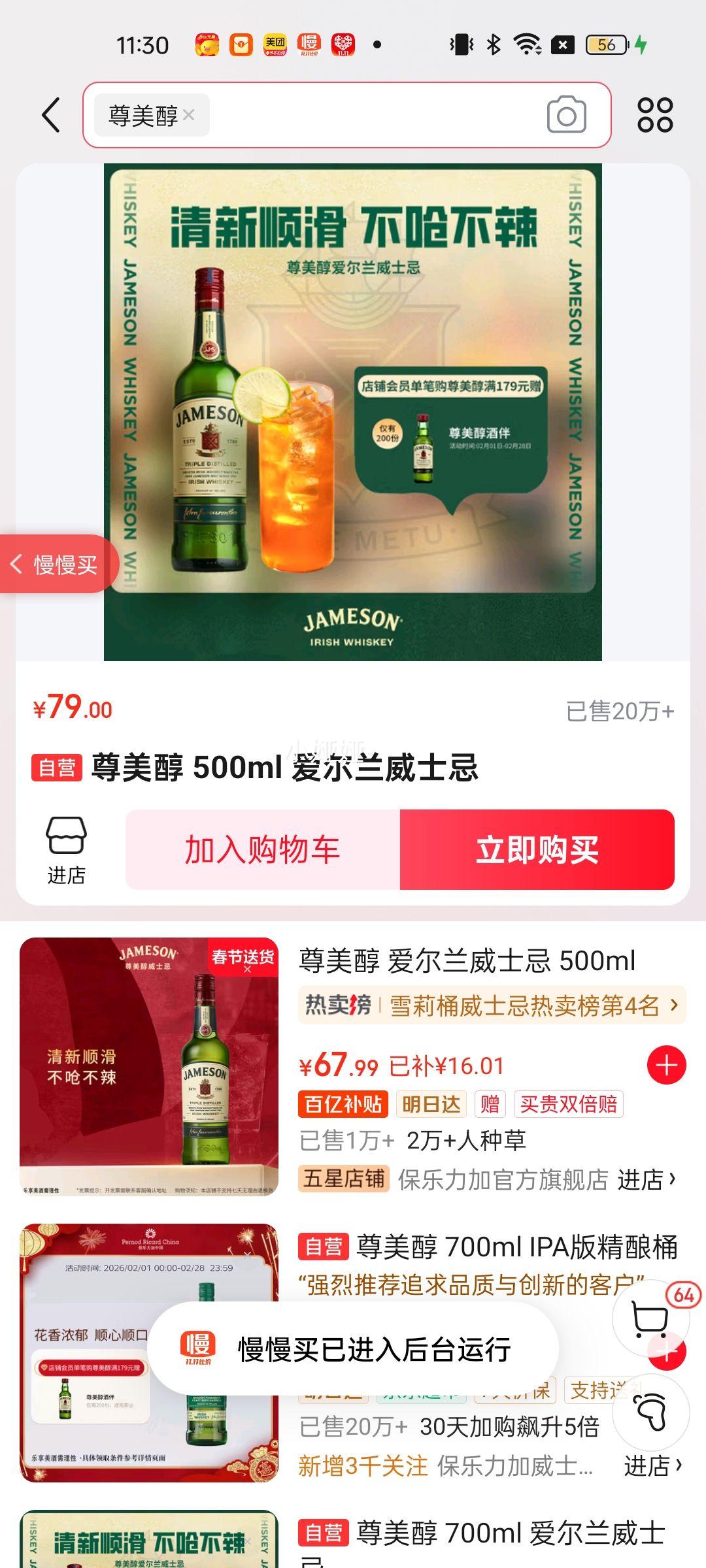This screenshot has width=706, height=1568.
Task: Go back using the top arrow
Action: coord(51,116)
